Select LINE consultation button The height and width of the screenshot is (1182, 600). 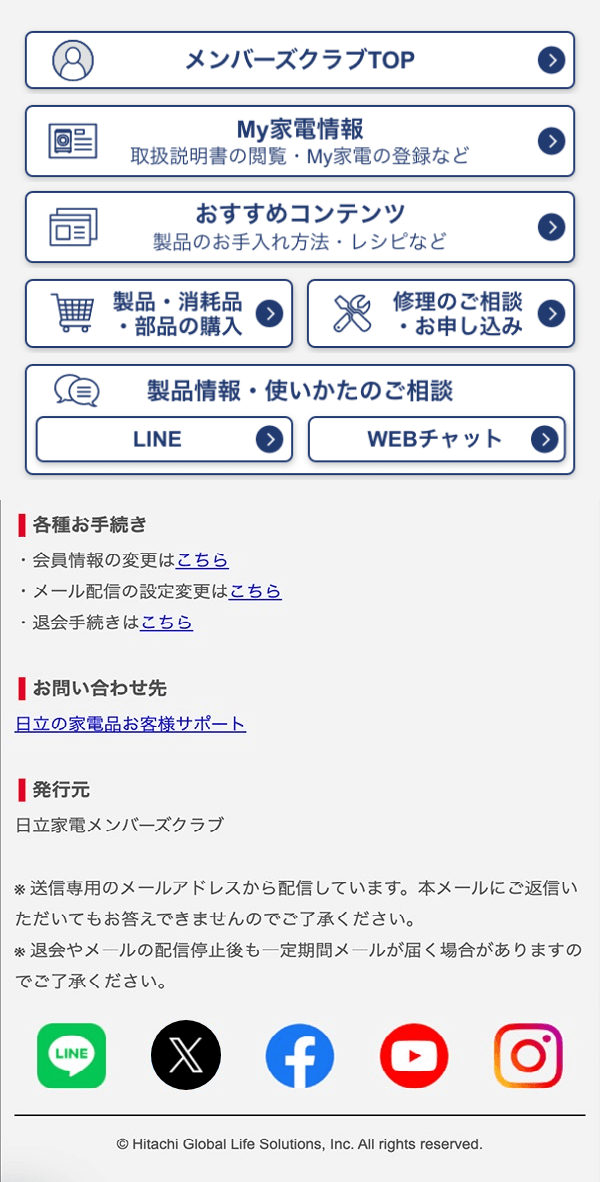coord(164,439)
